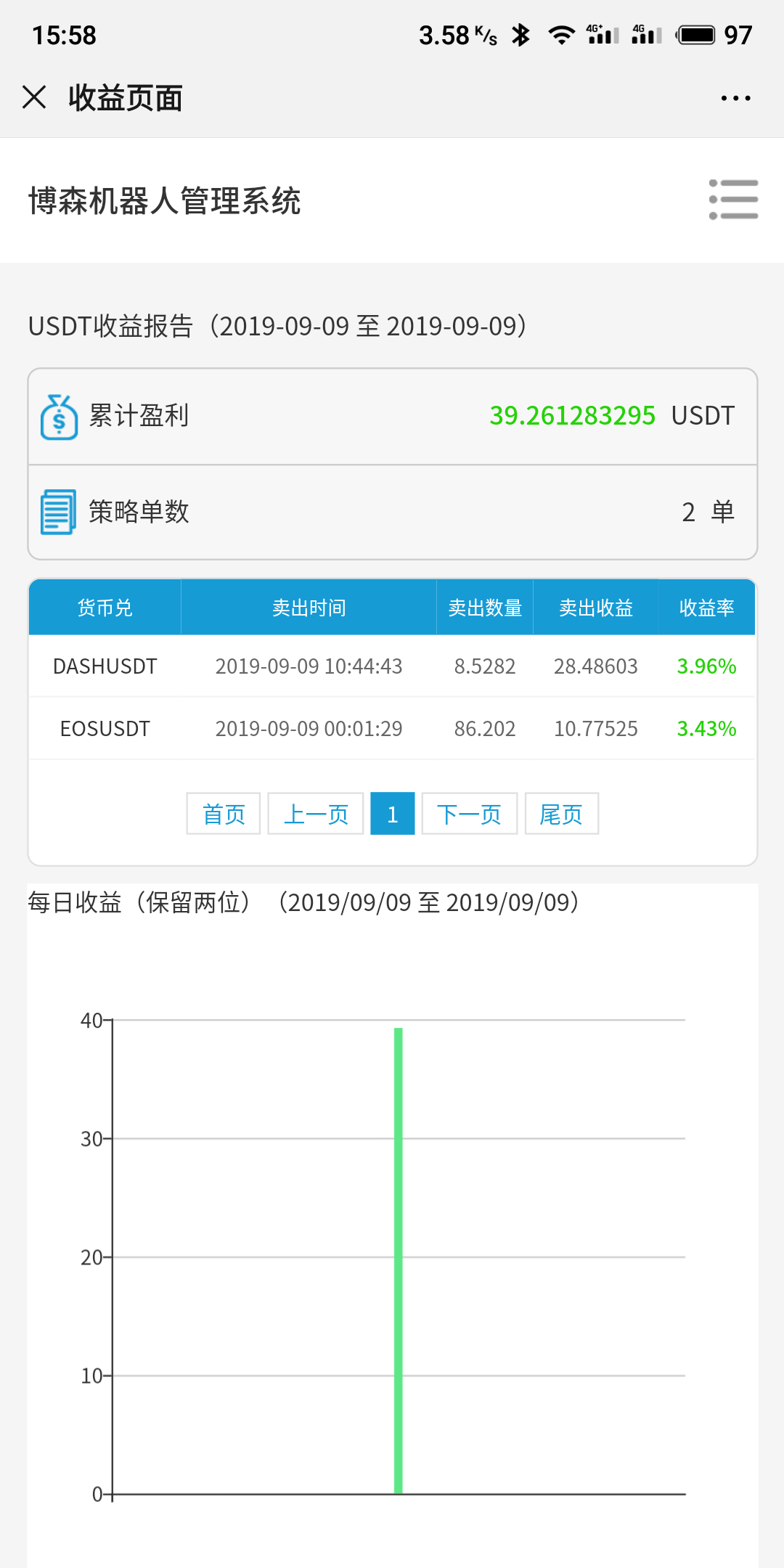The height and width of the screenshot is (1568, 784).
Task: Go to 首页 in pagination
Action: pyautogui.click(x=224, y=814)
